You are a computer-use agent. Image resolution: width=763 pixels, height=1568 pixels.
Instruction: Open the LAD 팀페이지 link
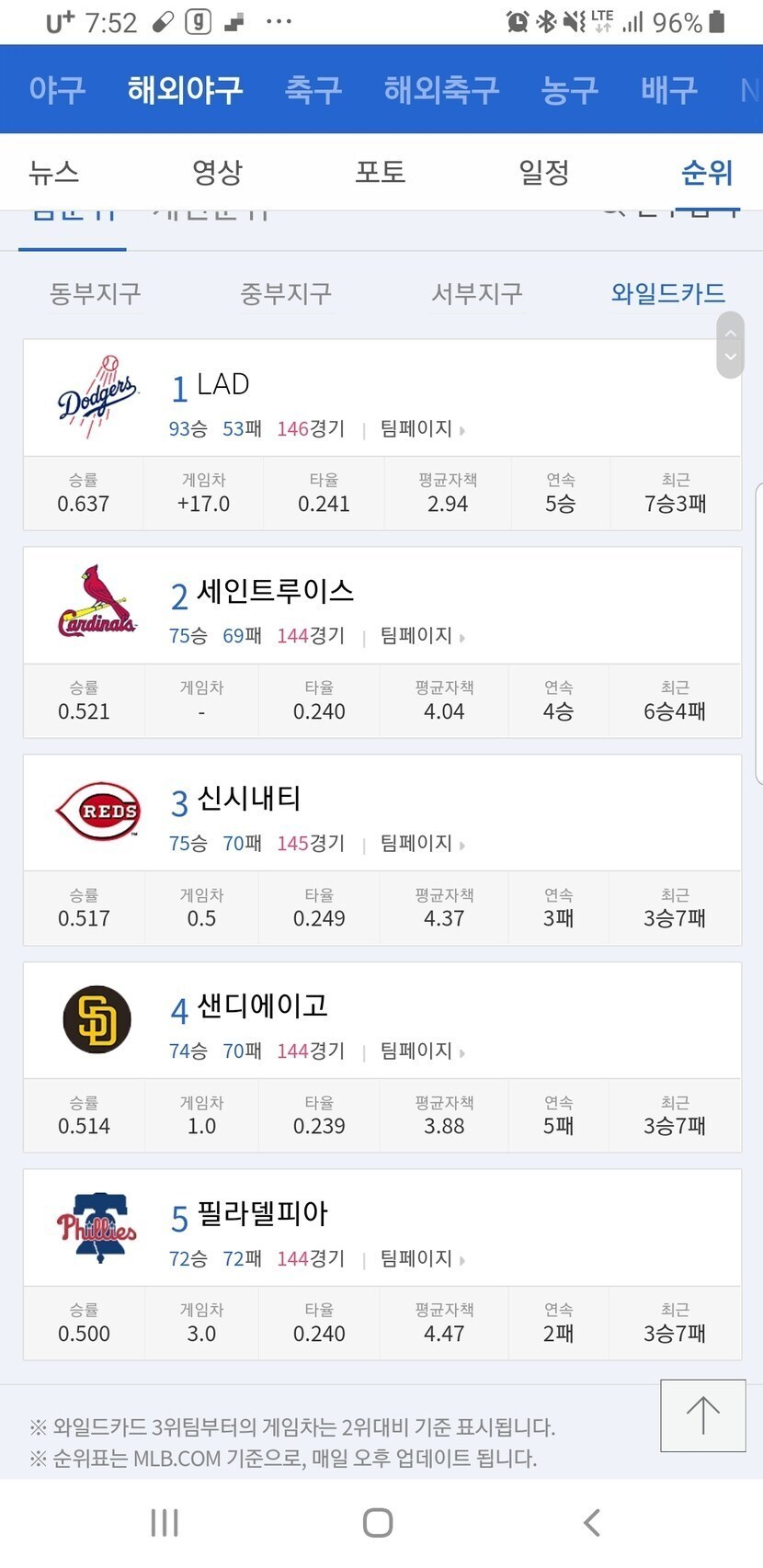tap(421, 429)
